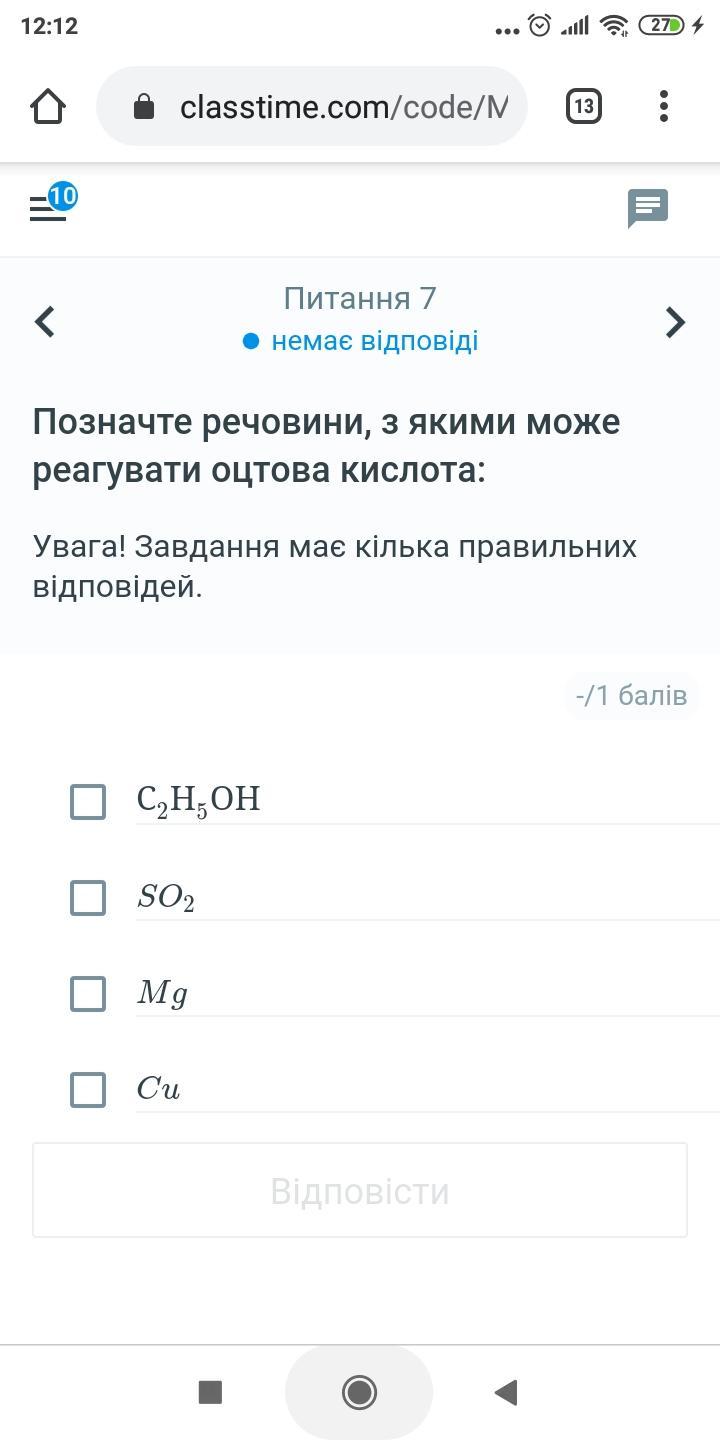This screenshot has height=1440, width=720.
Task: Check the C2H5OH answer option
Action: coord(88,801)
